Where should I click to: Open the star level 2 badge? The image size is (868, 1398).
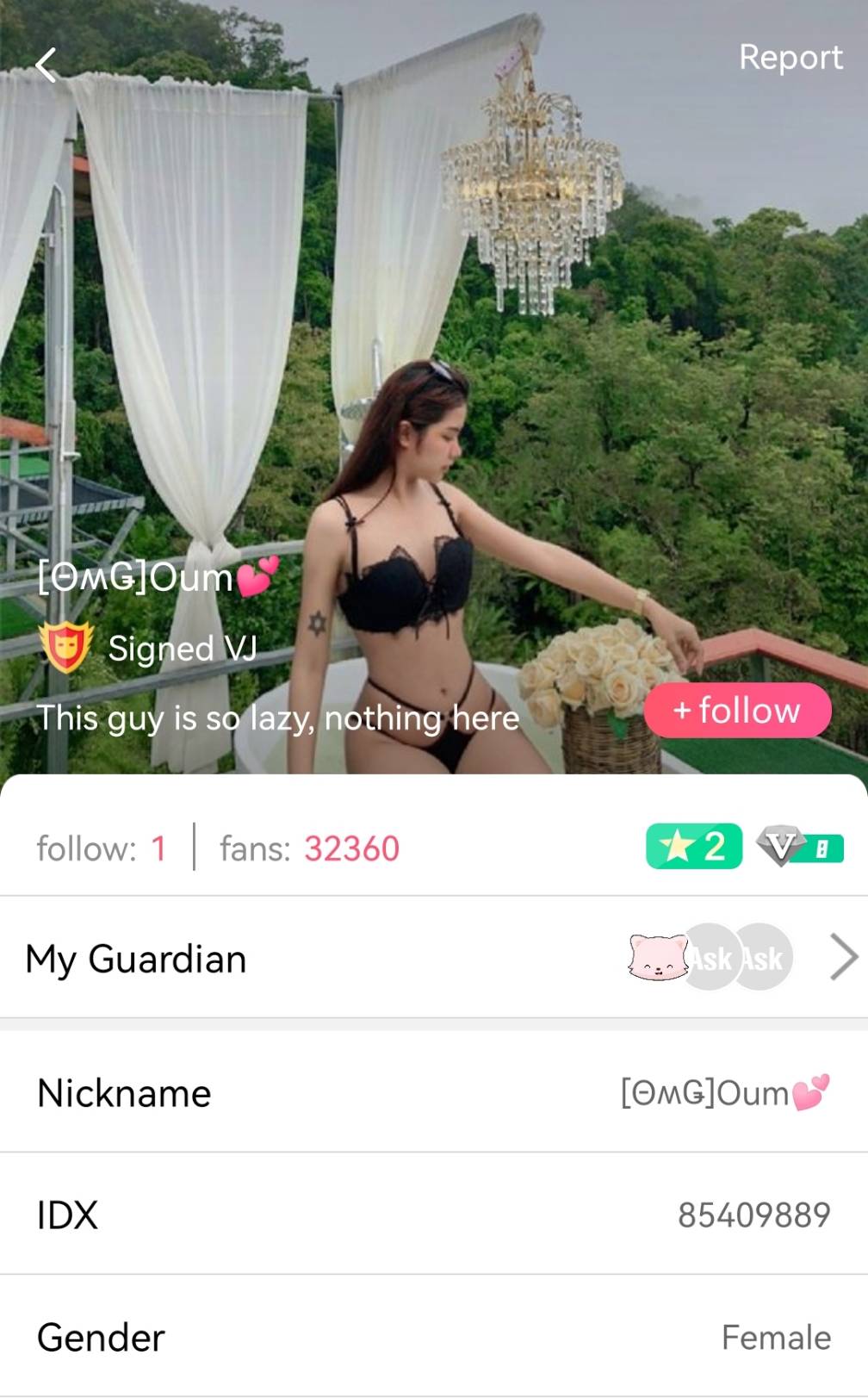pyautogui.click(x=693, y=847)
